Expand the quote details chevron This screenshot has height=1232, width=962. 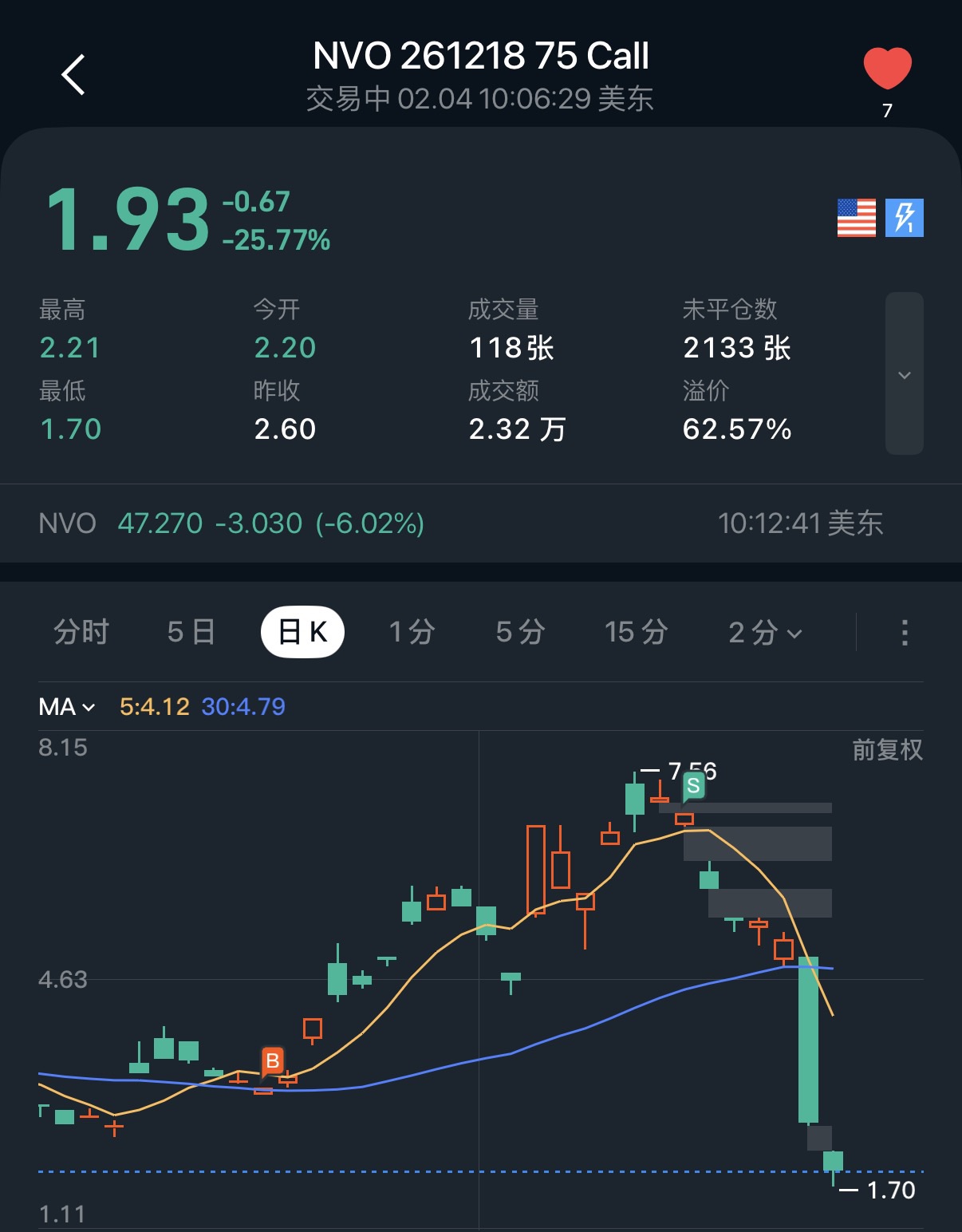coord(904,374)
